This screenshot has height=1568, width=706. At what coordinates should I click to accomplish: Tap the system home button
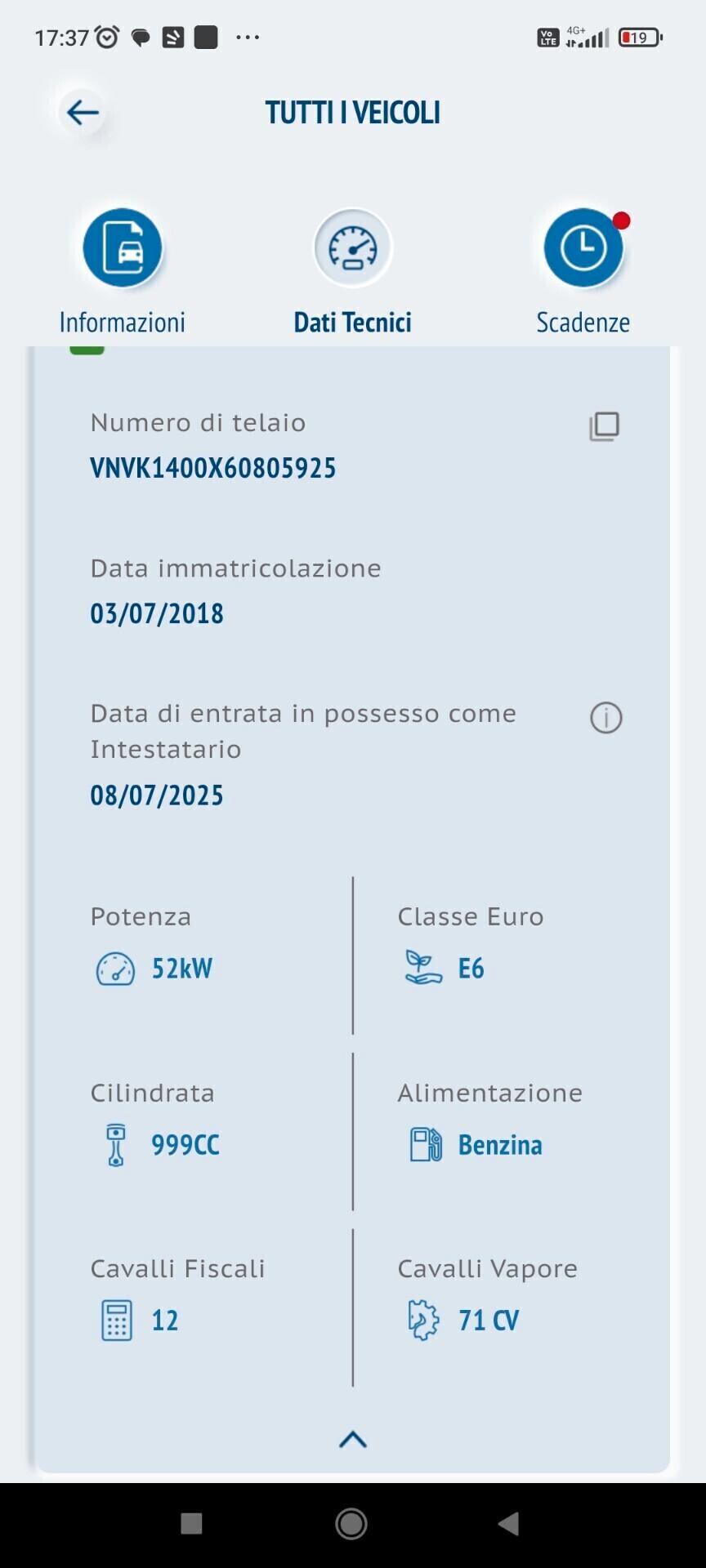[x=351, y=1523]
